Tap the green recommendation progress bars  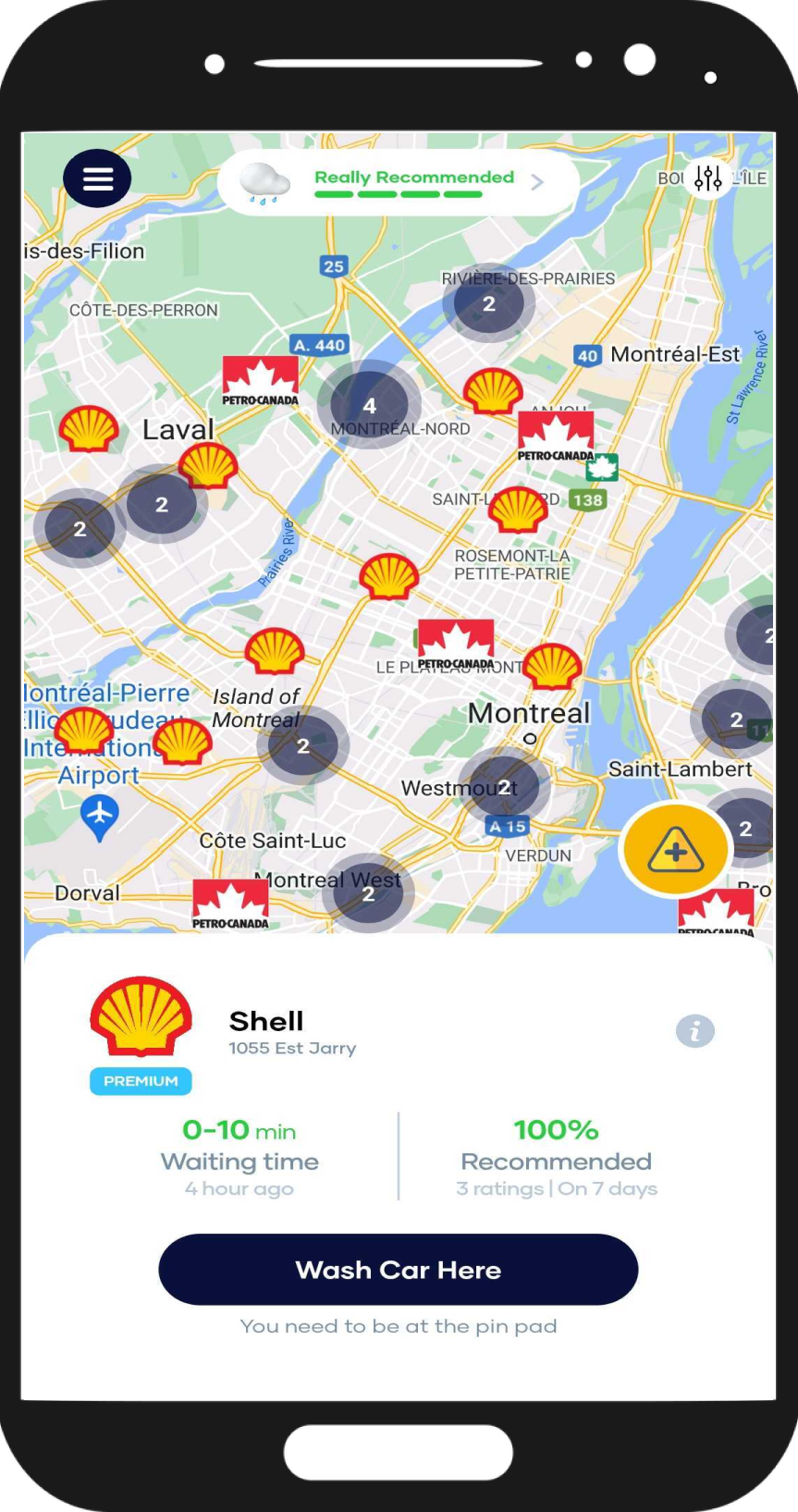398,196
